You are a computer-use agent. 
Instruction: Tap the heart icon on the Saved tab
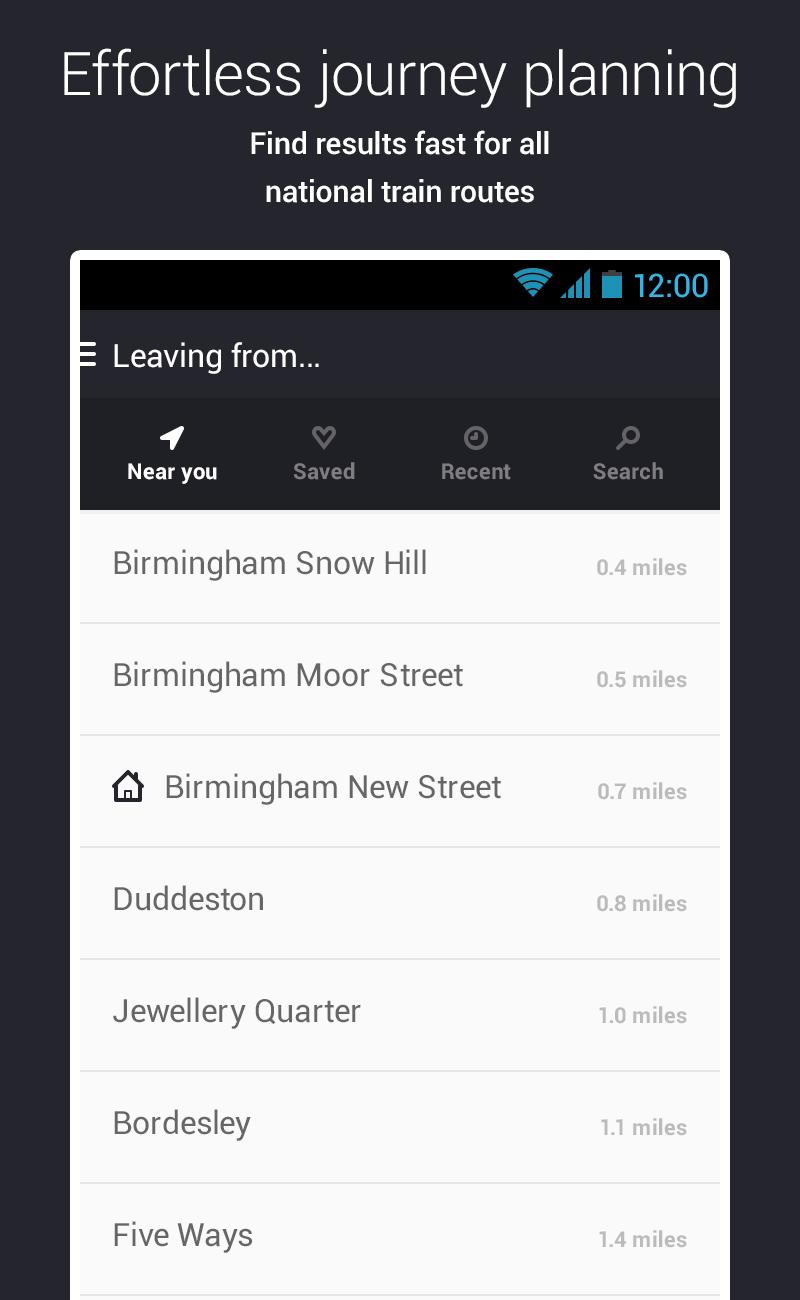[323, 436]
